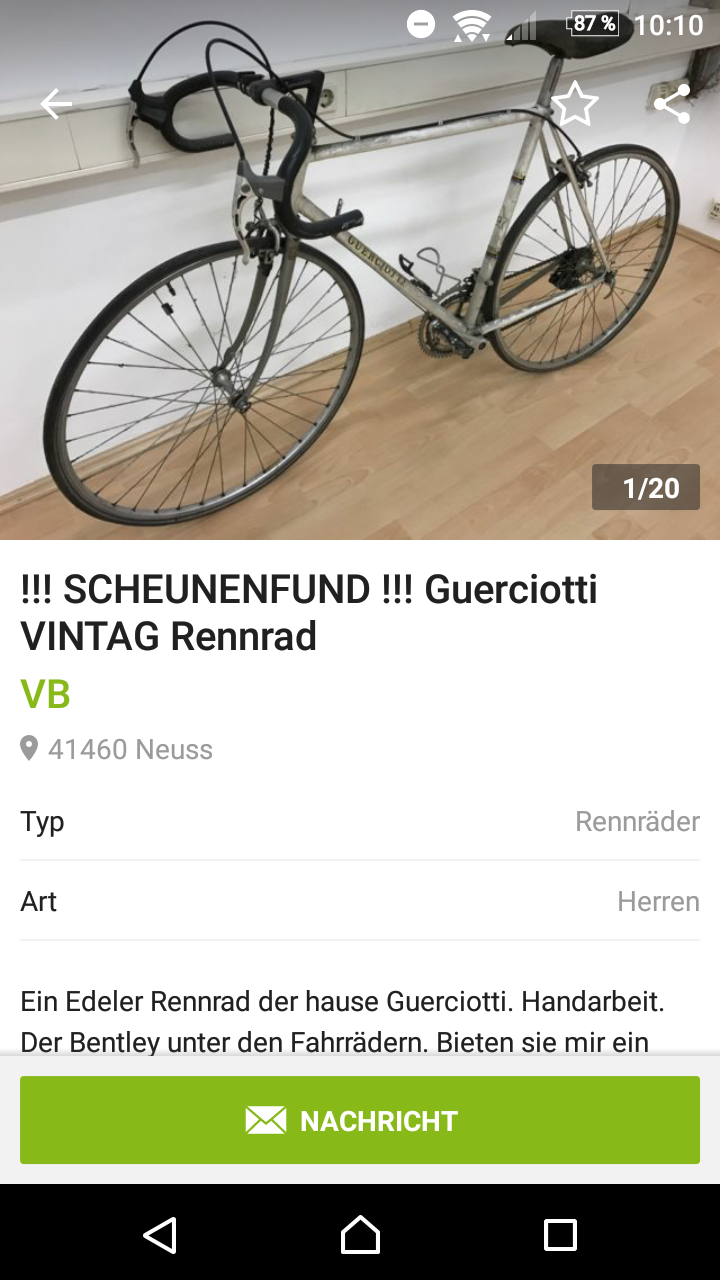This screenshot has width=720, height=1280.
Task: Go back using the arrow icon
Action: tap(56, 104)
